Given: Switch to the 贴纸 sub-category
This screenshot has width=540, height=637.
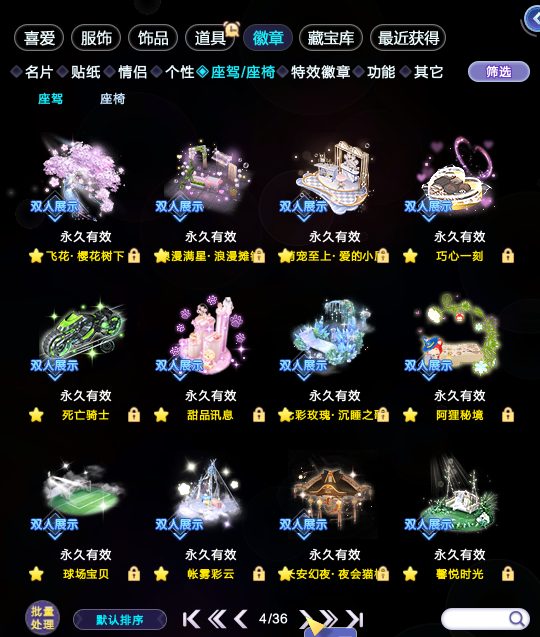Looking at the screenshot, I should (86, 72).
